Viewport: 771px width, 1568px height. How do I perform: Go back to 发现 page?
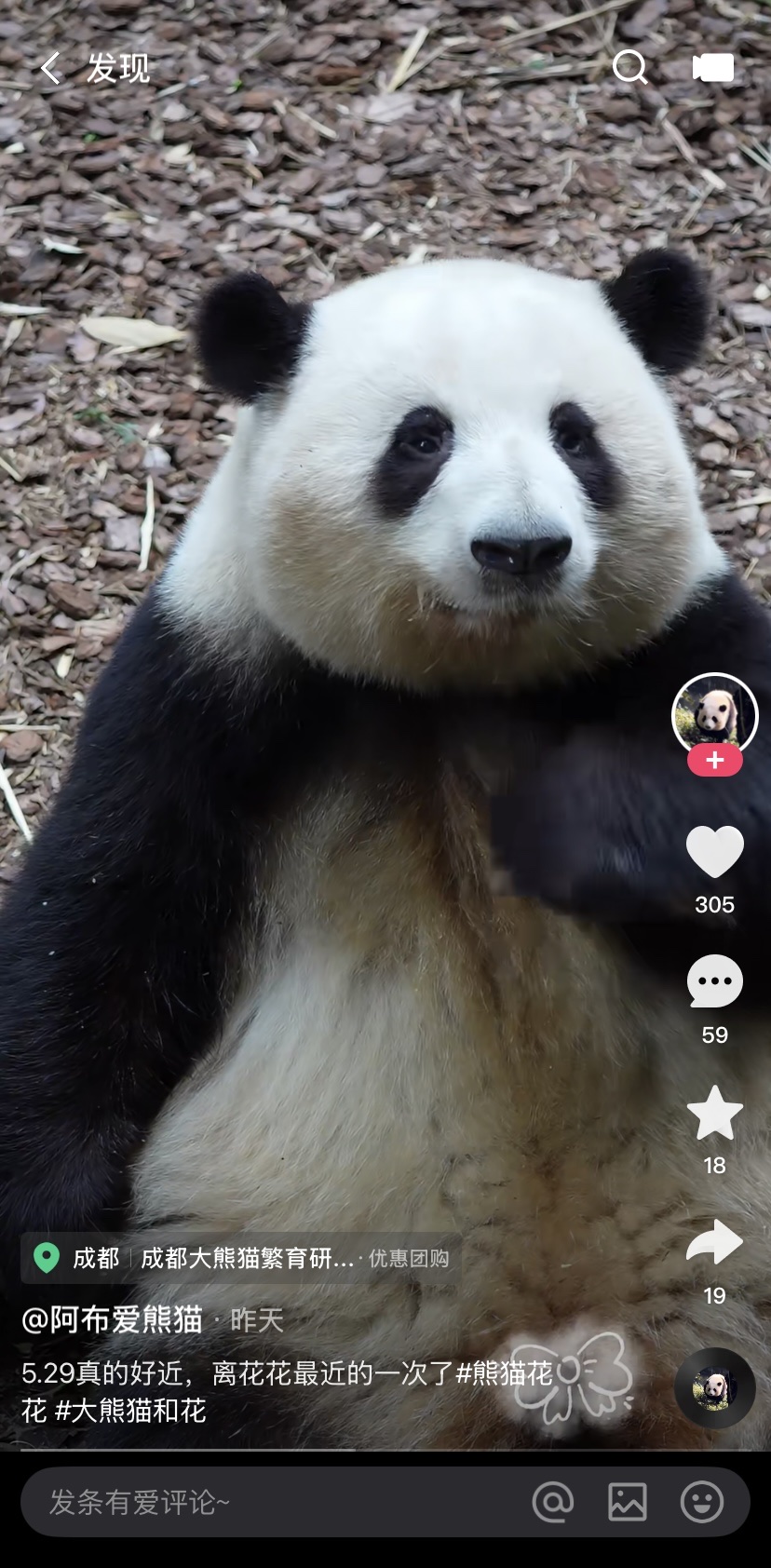point(50,68)
